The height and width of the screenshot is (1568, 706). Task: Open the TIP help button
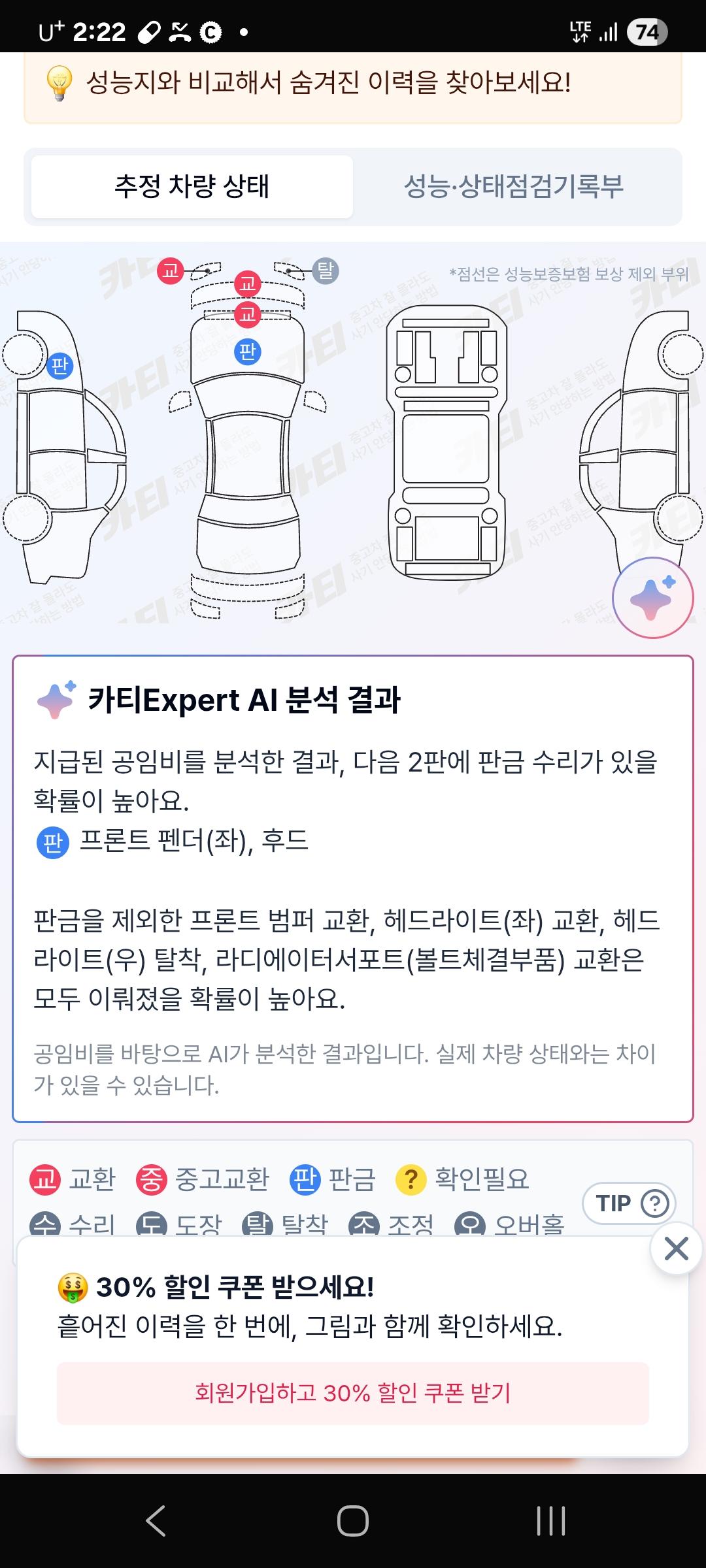pos(628,1203)
